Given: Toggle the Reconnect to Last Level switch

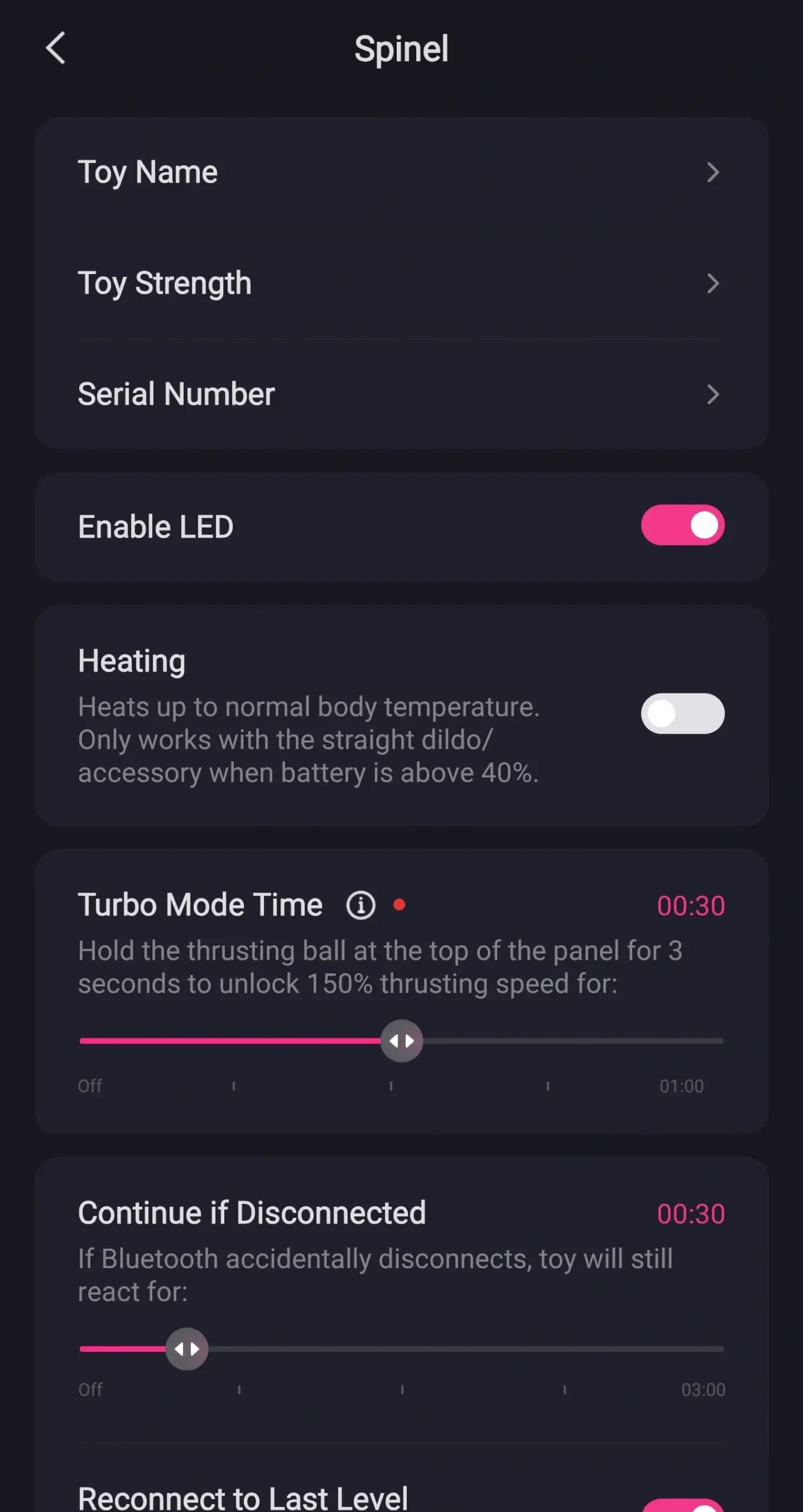Looking at the screenshot, I should point(683,1504).
